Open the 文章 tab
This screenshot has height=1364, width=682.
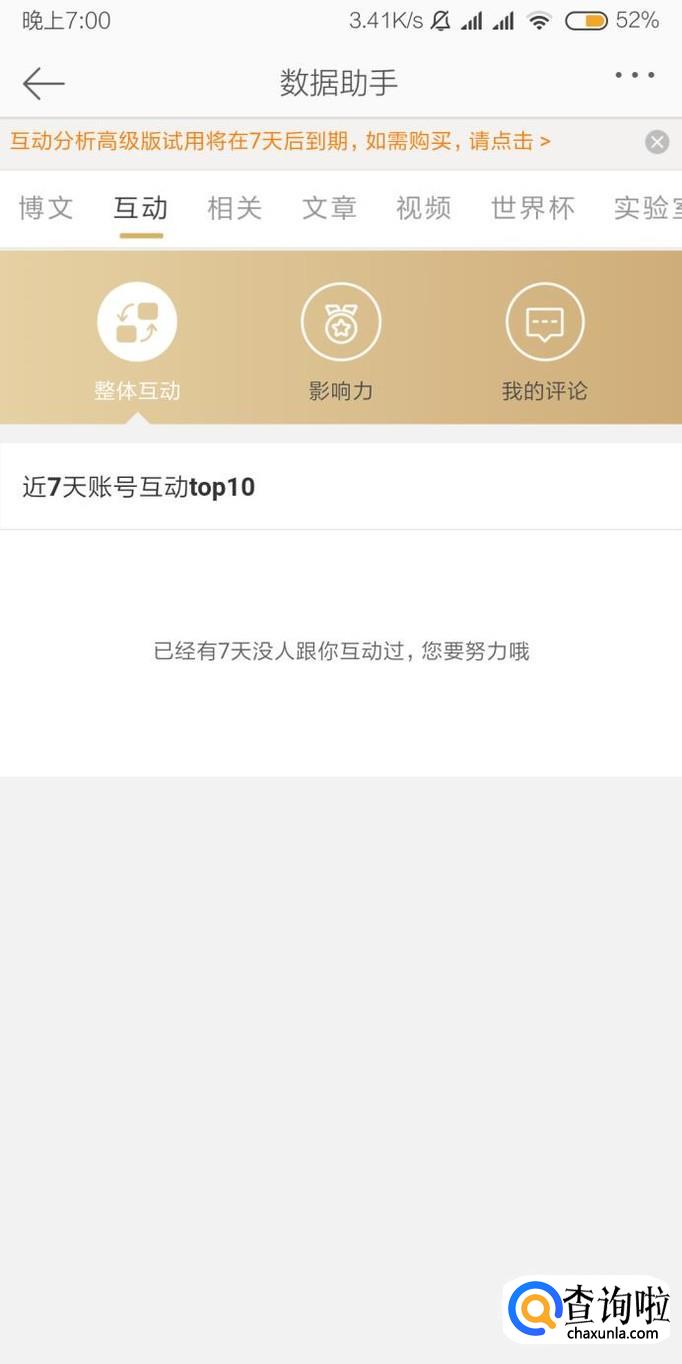(x=329, y=208)
